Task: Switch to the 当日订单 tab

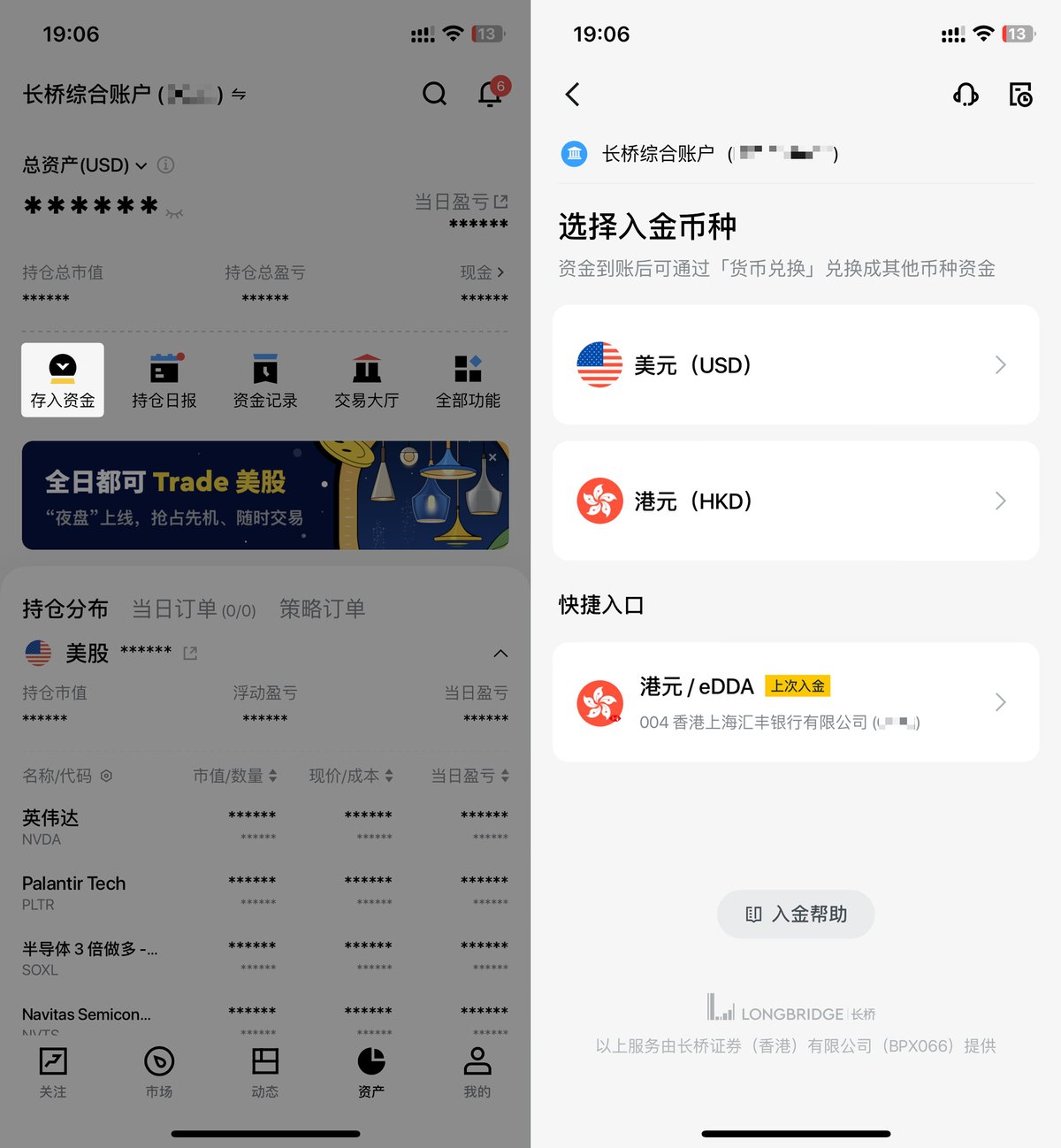Action: coord(194,609)
